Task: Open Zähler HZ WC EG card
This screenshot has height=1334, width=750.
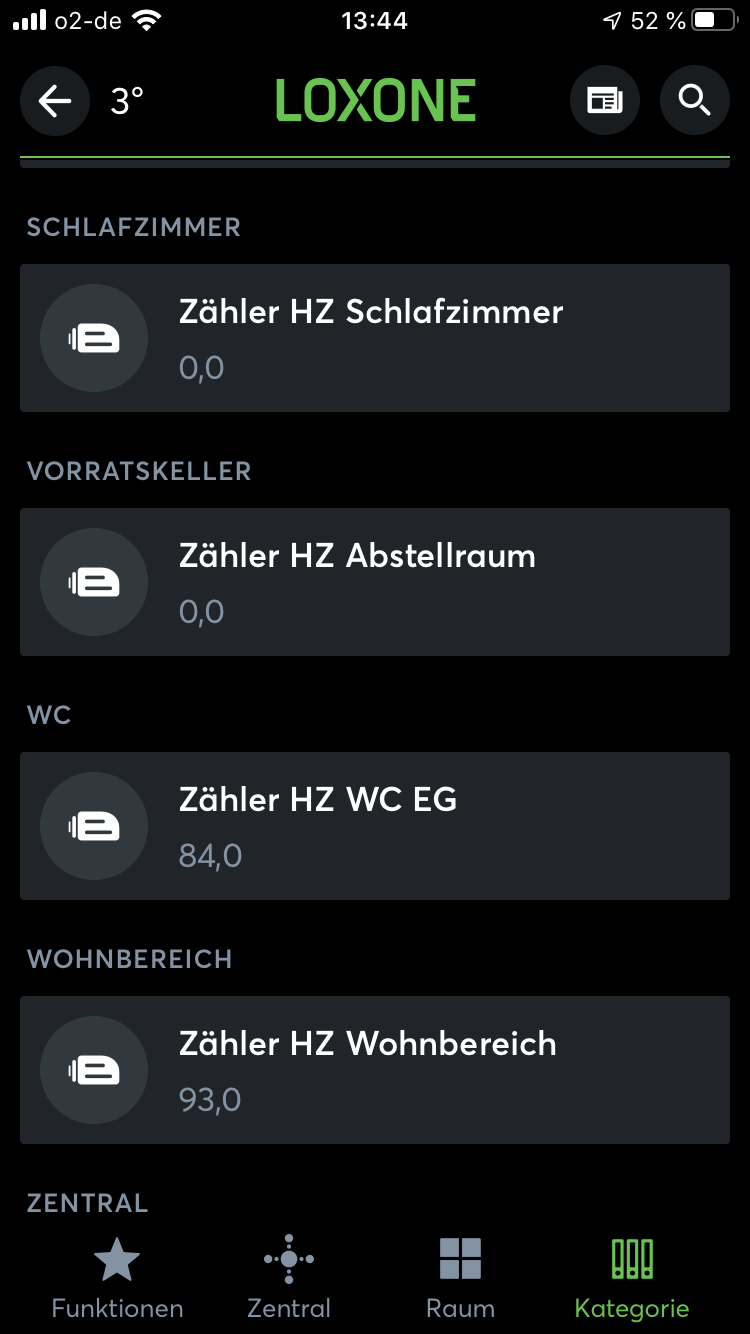Action: click(x=375, y=826)
